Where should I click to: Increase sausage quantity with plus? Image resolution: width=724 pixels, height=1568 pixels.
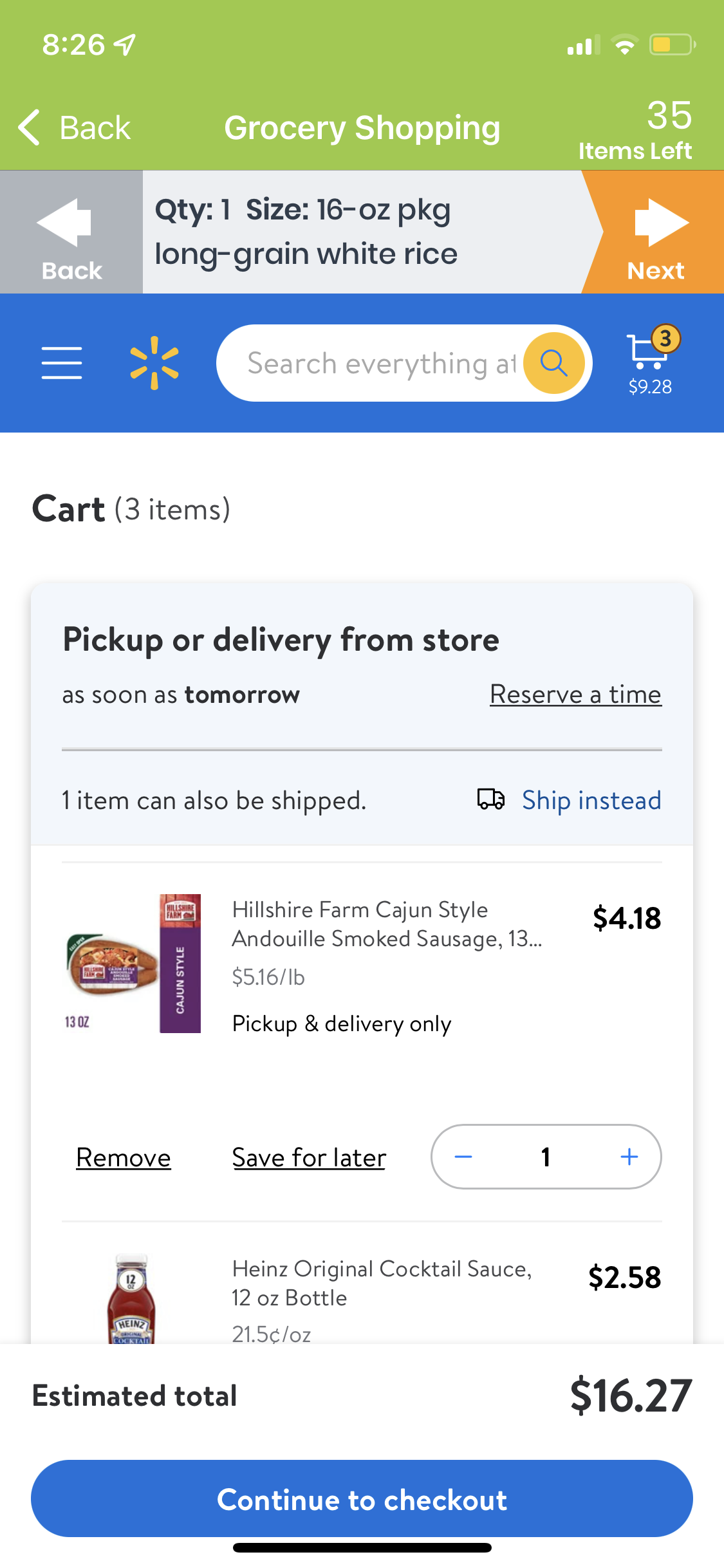[x=629, y=1157]
